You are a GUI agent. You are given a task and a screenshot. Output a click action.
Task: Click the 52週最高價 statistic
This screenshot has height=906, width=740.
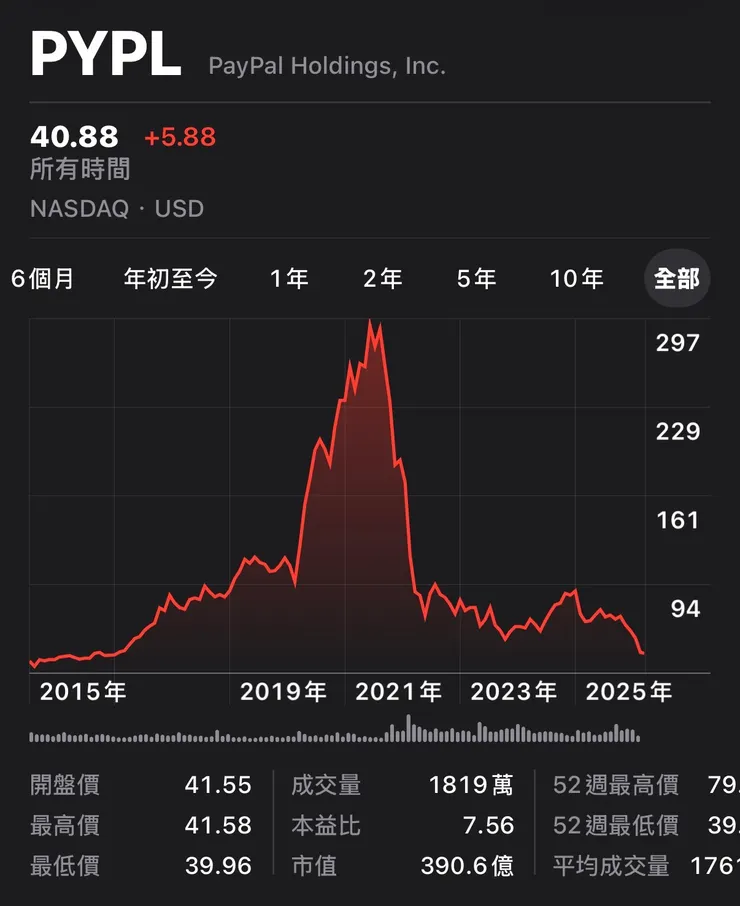pyautogui.click(x=613, y=786)
